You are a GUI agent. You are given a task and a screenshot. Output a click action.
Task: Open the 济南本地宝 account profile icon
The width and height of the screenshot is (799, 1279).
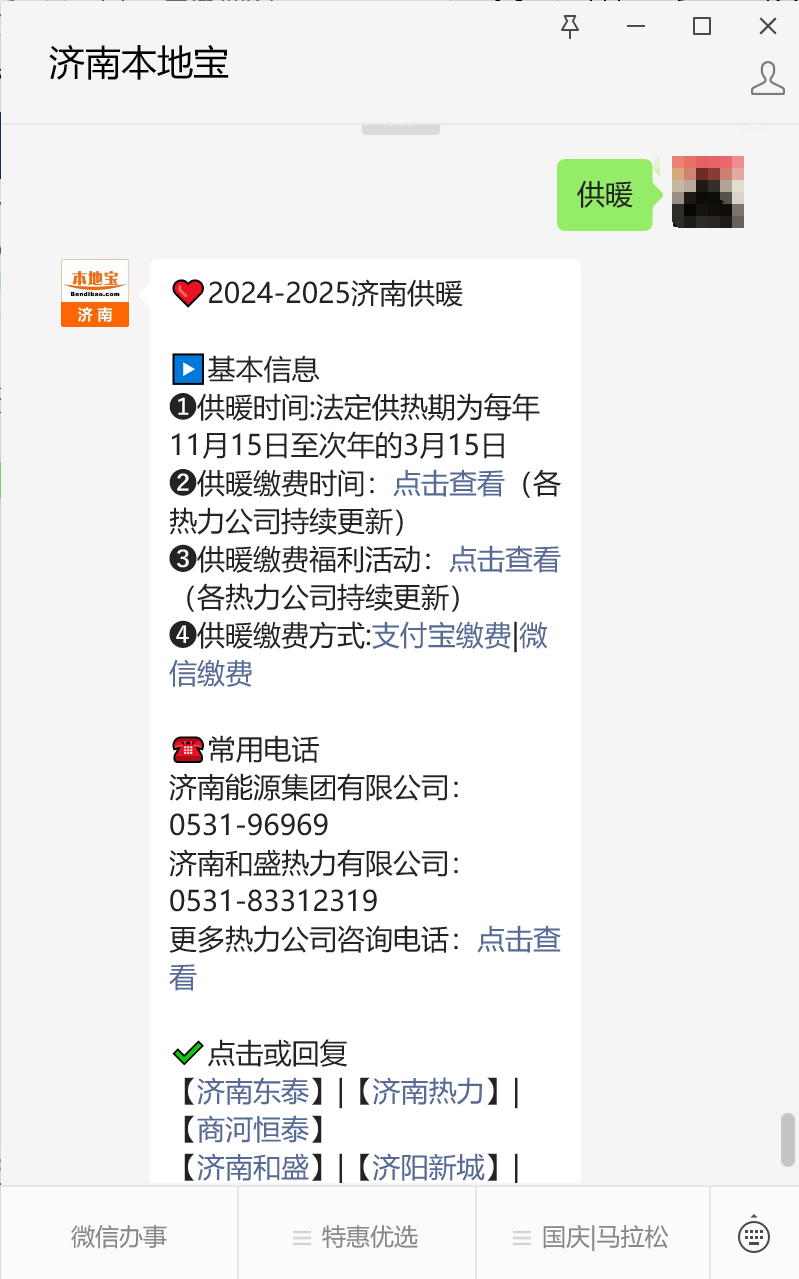coord(767,78)
